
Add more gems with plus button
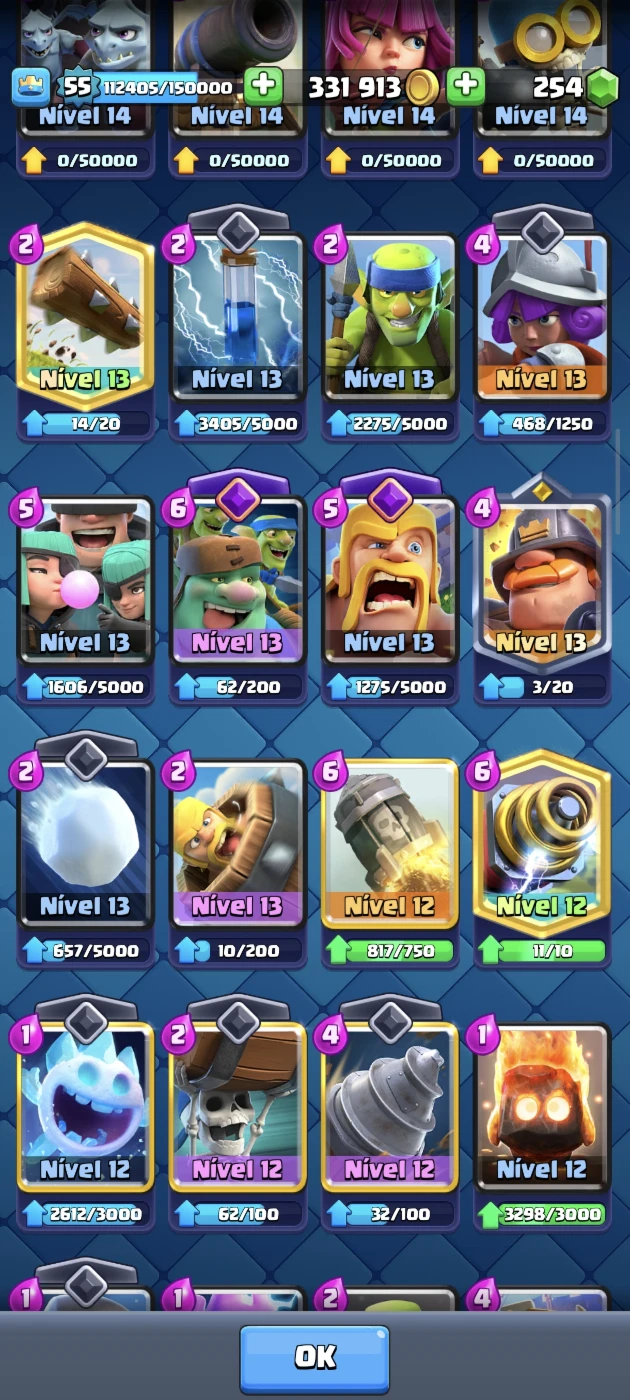tap(466, 87)
